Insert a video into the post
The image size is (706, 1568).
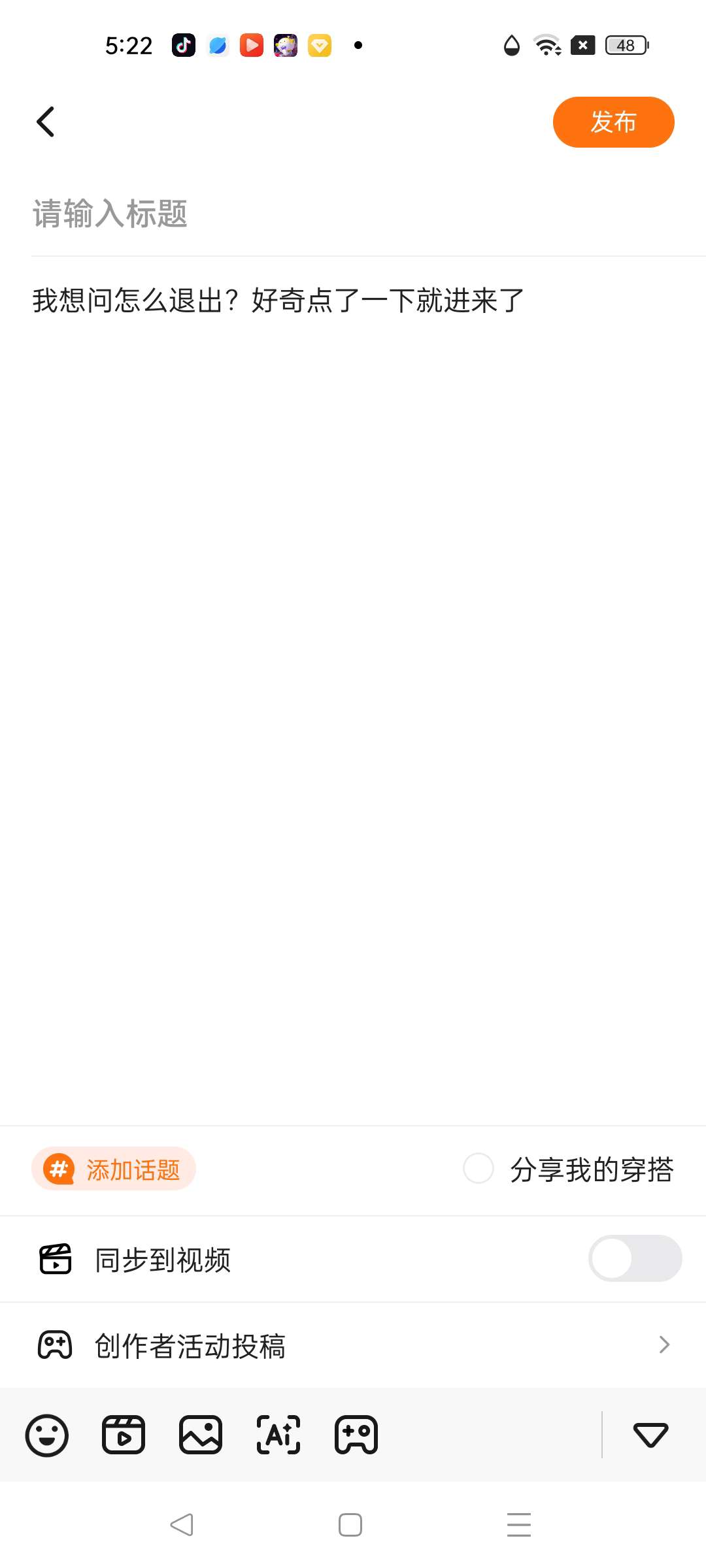124,1435
